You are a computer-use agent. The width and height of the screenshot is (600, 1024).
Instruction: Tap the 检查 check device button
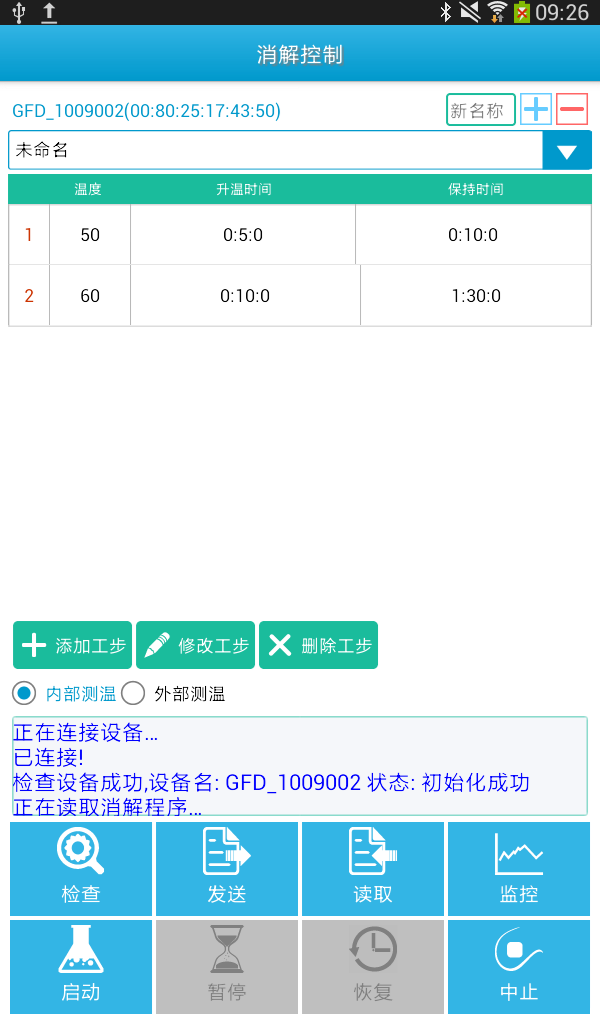[81, 869]
